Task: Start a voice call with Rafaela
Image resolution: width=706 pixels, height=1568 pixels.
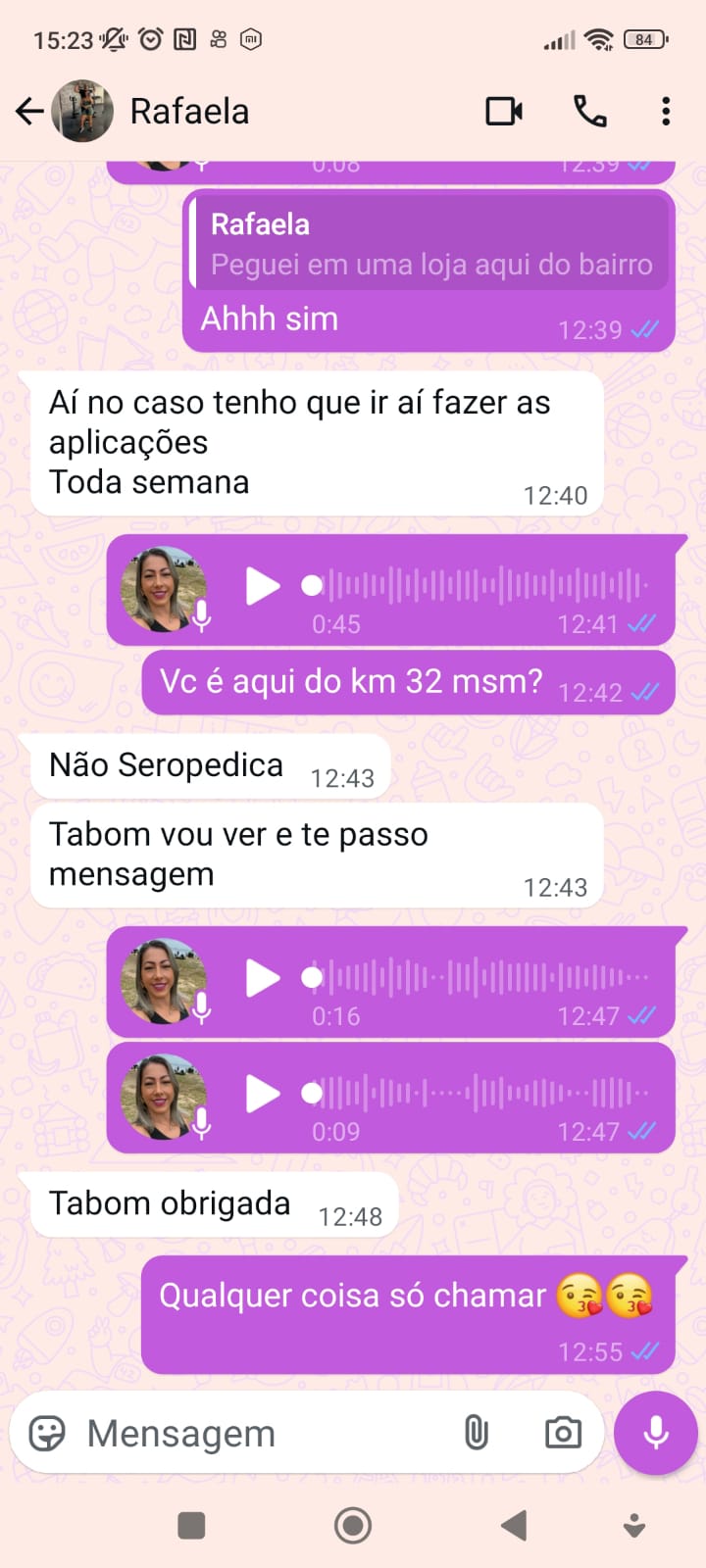Action: [x=590, y=112]
